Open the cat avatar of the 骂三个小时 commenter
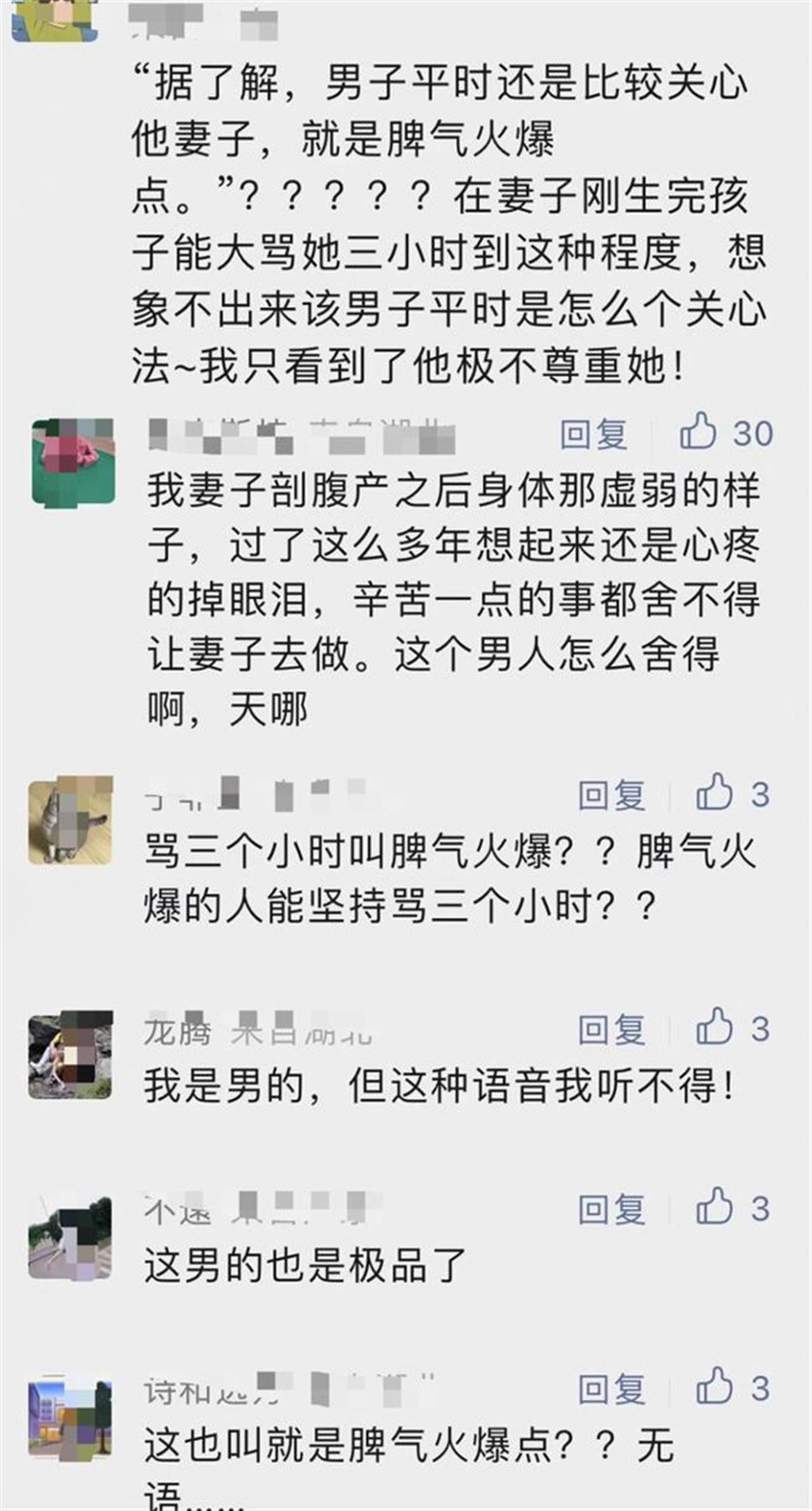Screen dimensions: 812x1511 click(70, 820)
